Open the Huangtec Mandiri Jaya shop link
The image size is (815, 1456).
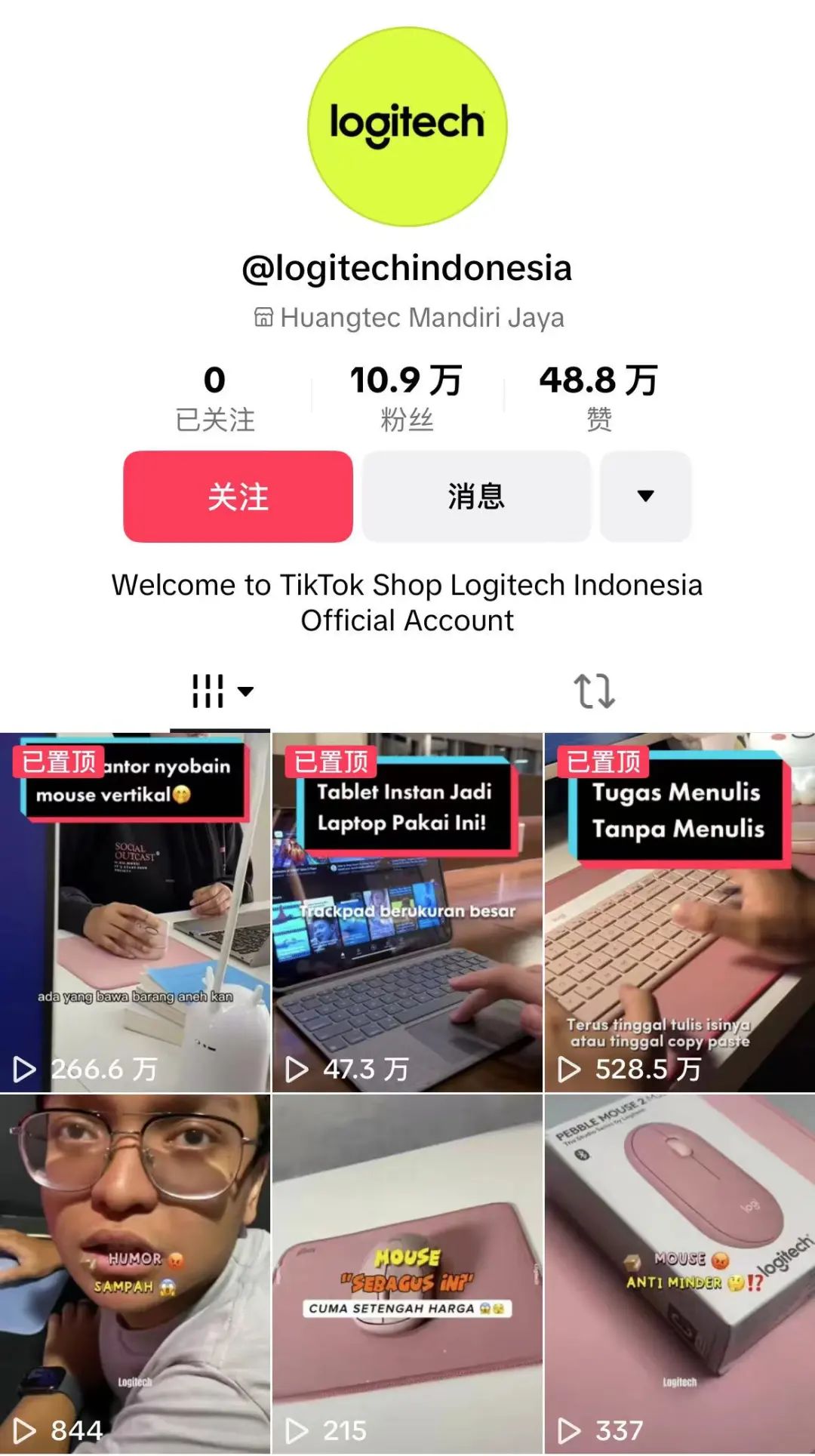click(x=408, y=318)
